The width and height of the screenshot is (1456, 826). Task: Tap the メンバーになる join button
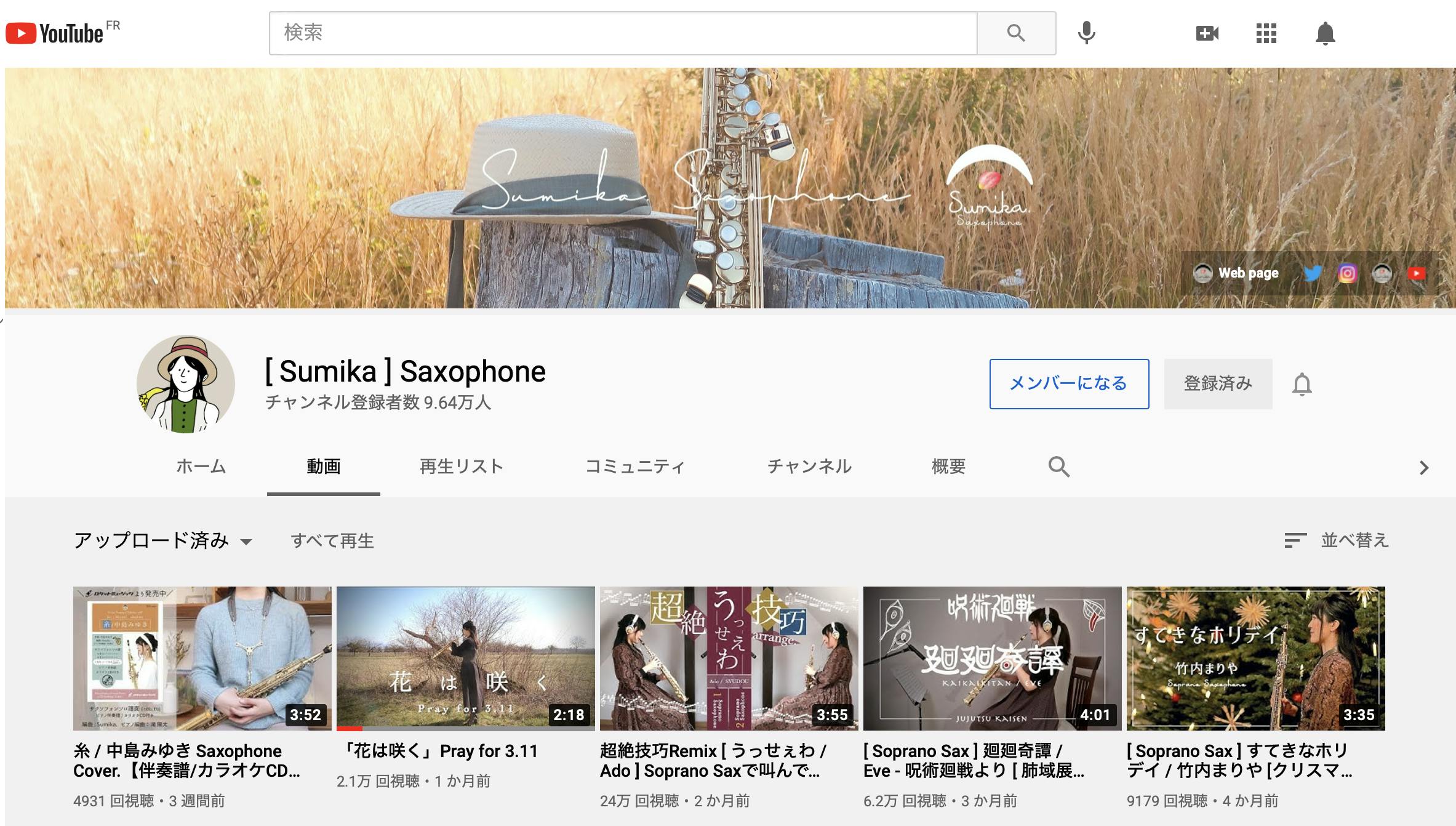[x=1069, y=383]
